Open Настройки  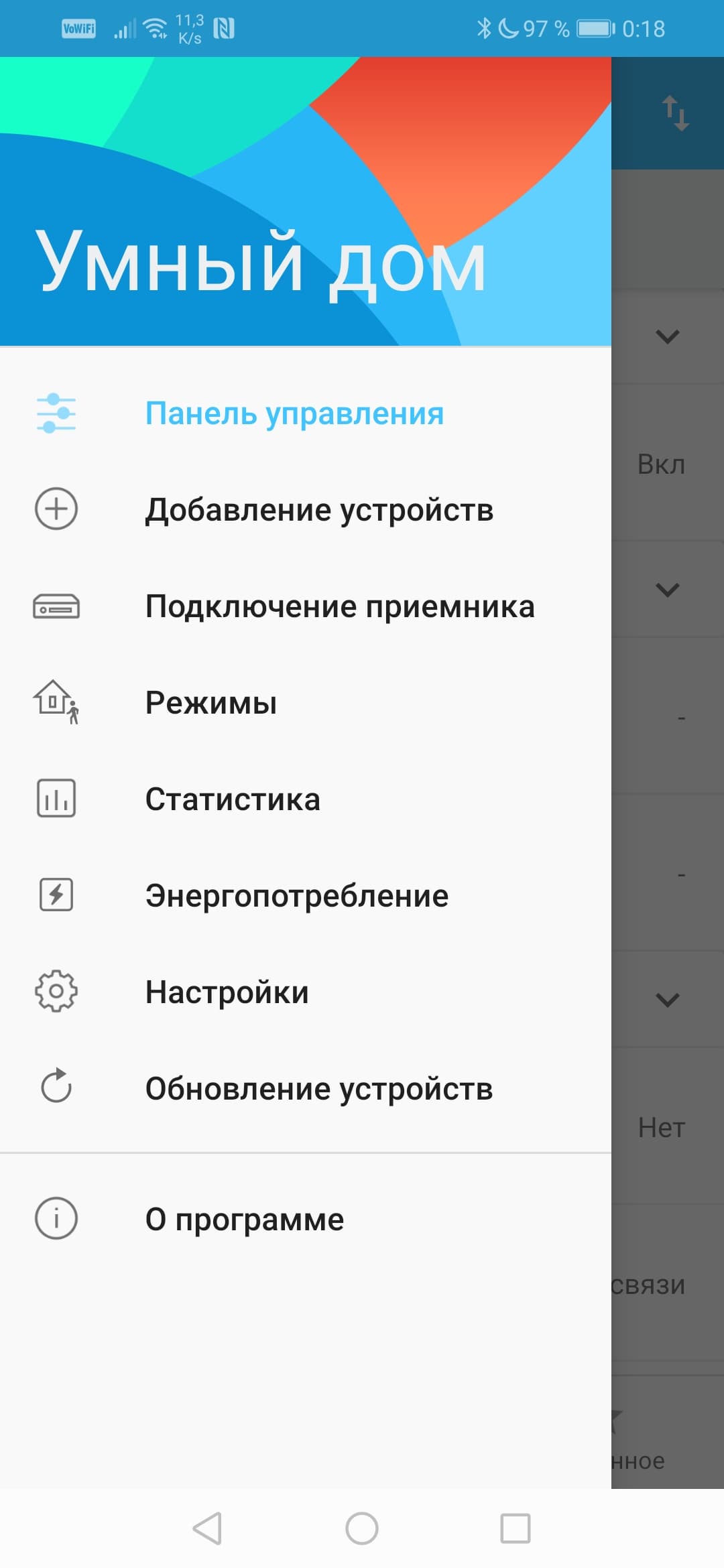[x=227, y=992]
